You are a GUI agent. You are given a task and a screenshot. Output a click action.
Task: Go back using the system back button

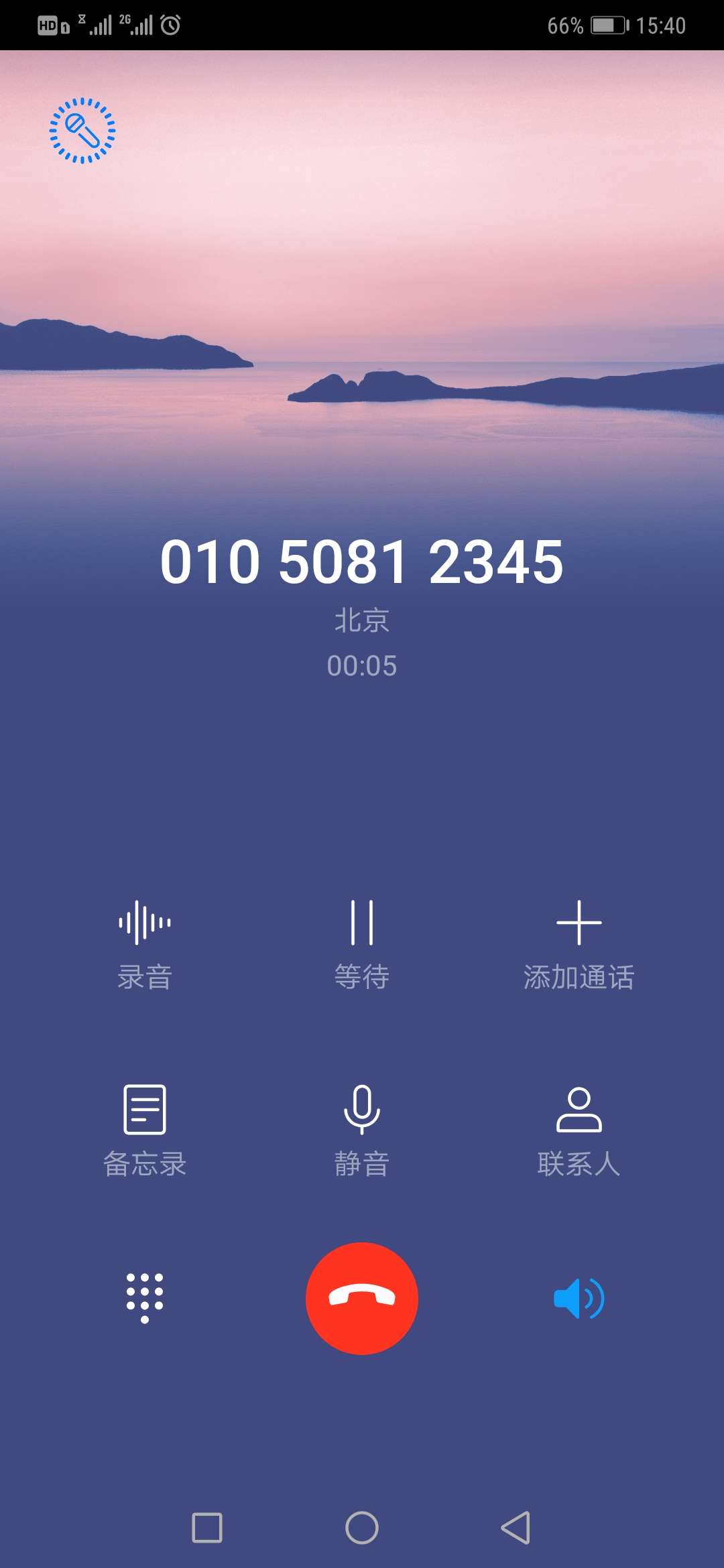coord(516,1528)
